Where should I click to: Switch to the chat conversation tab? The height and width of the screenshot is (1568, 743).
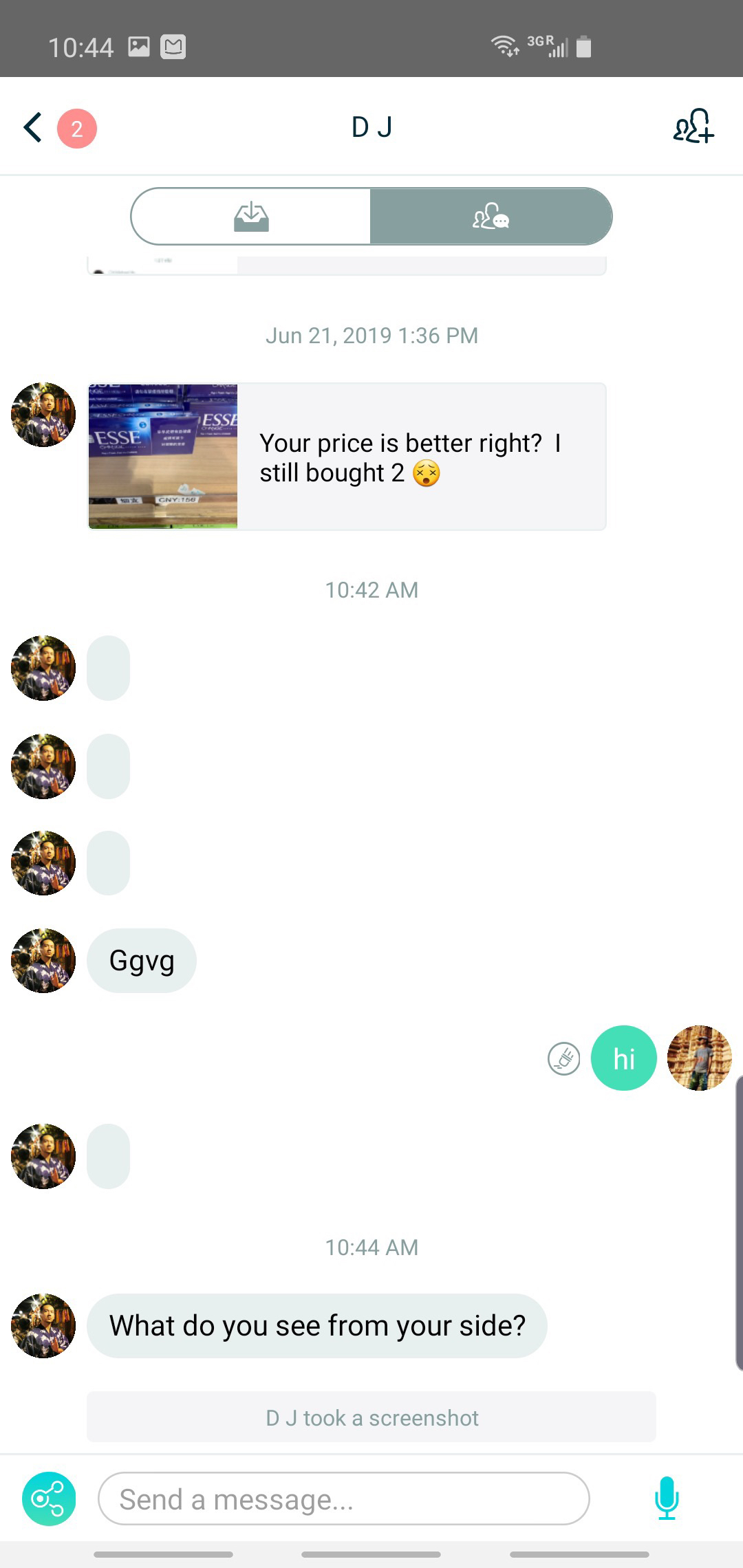pos(491,217)
